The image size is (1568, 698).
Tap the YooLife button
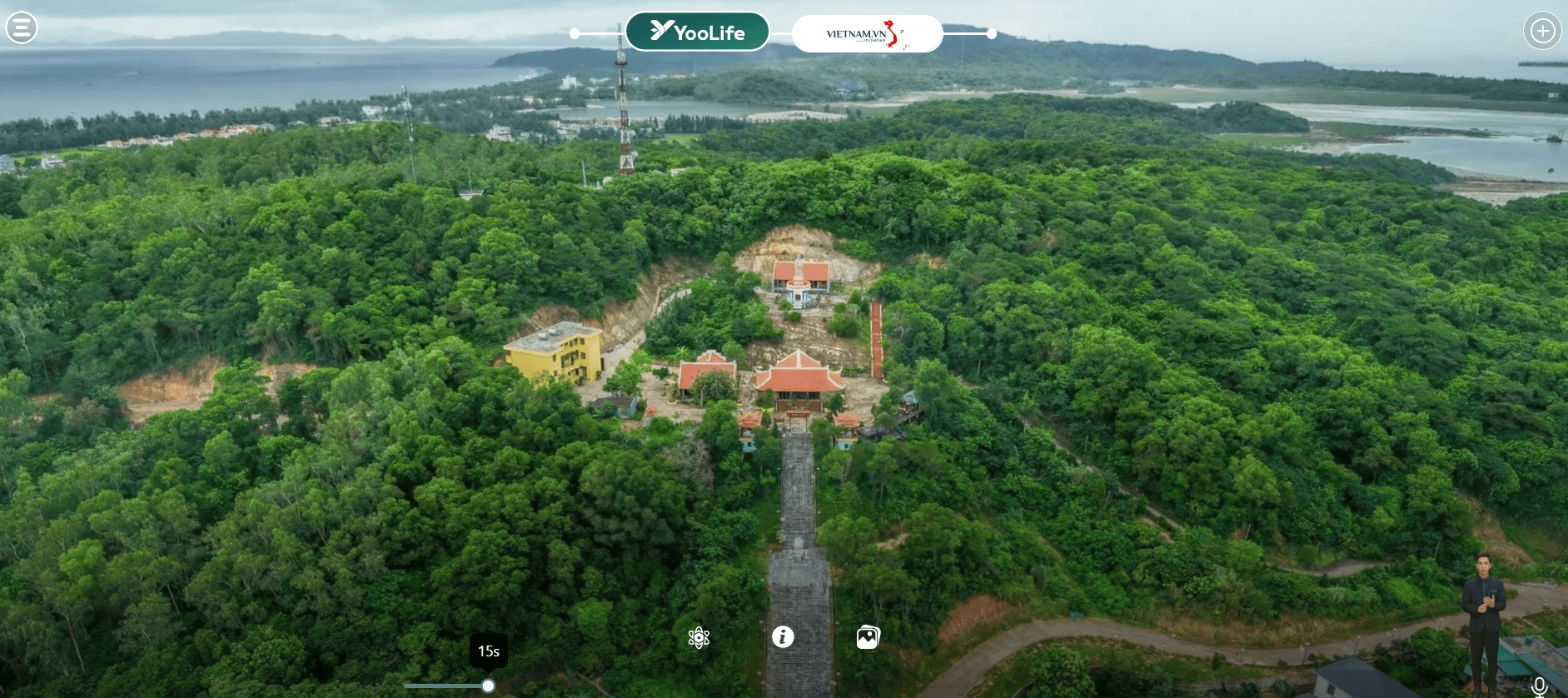[697, 32]
